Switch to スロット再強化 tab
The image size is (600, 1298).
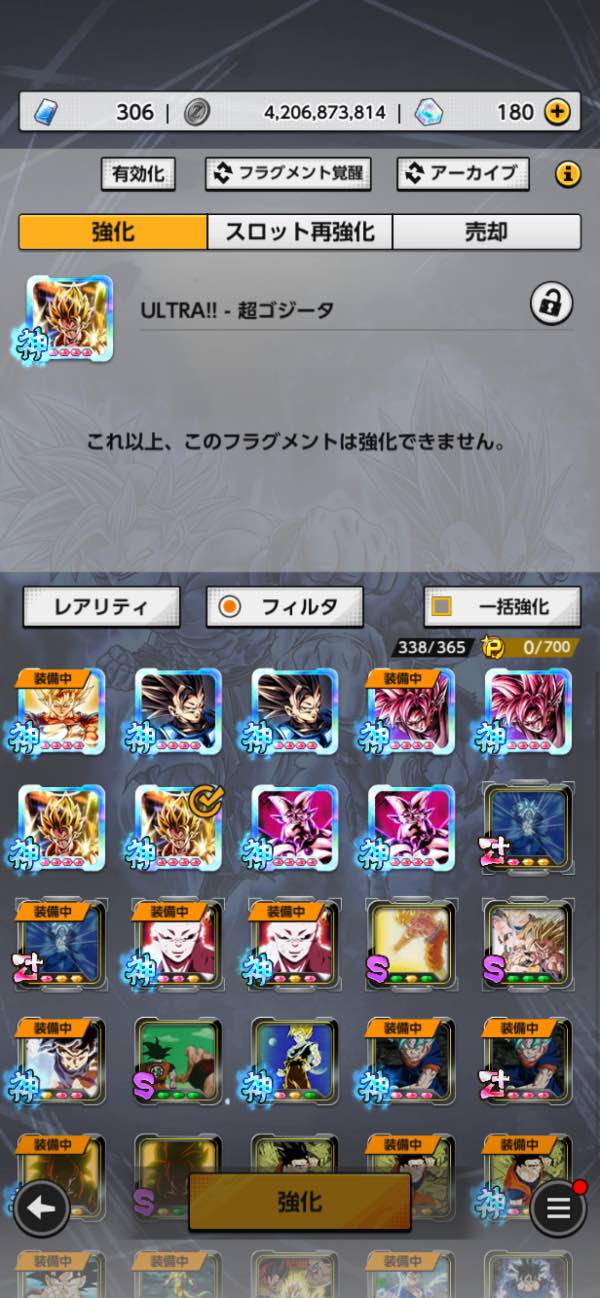(299, 232)
